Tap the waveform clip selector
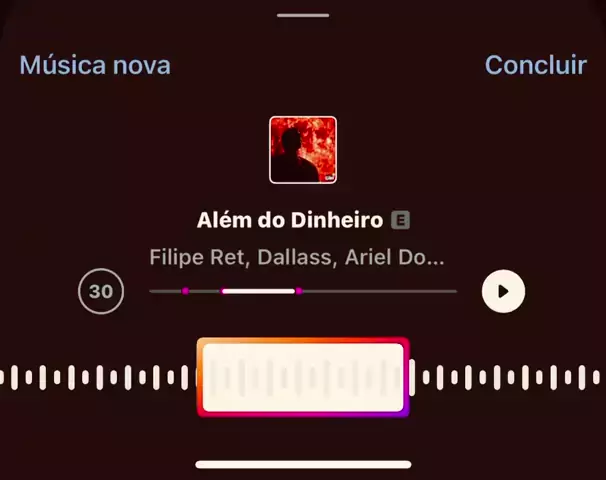 click(x=303, y=378)
